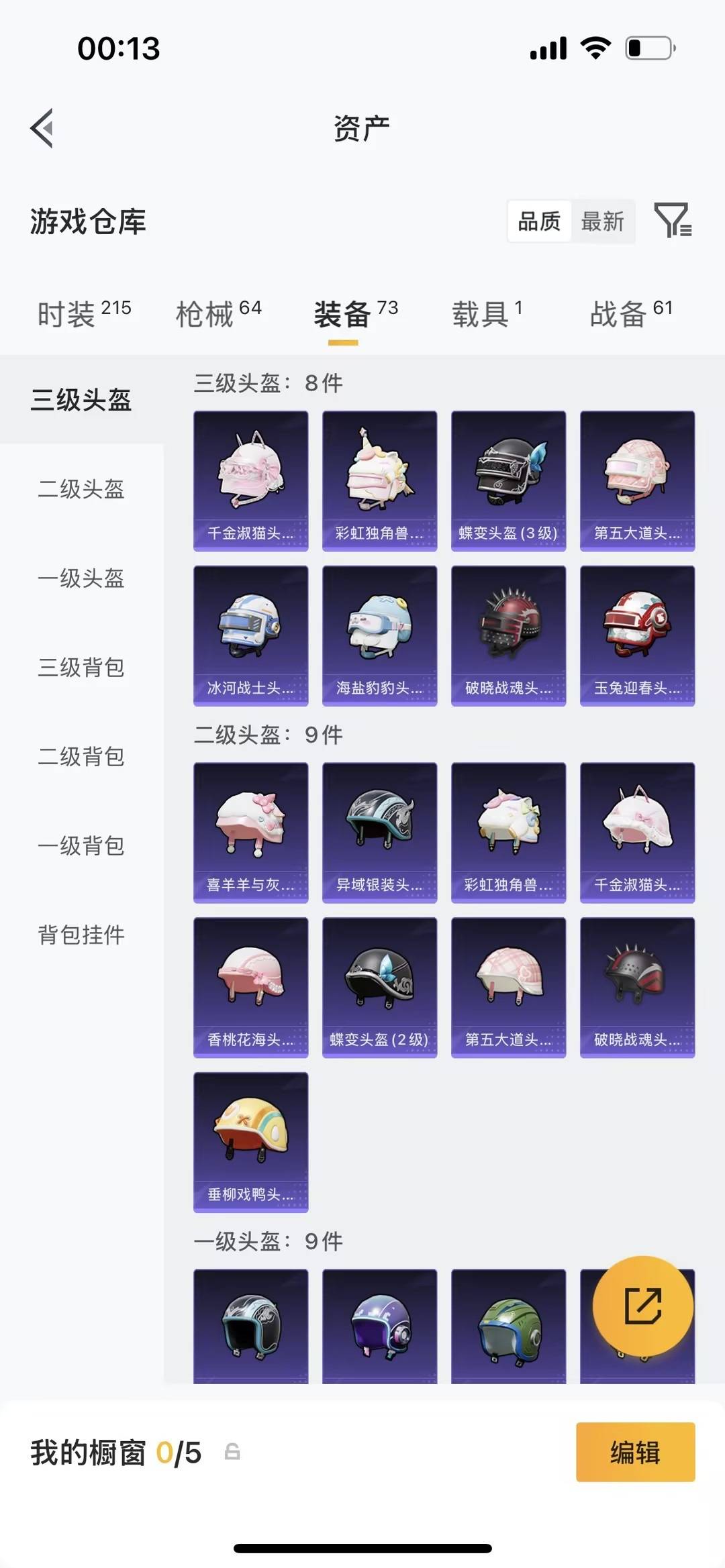Open the 垂柳戏鸭 helmet item

[x=250, y=1141]
